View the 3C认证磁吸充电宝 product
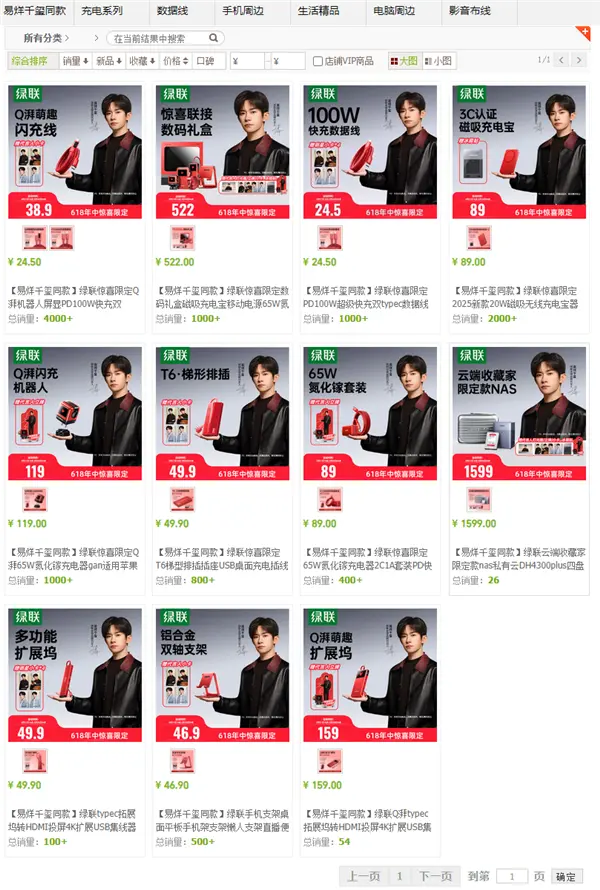Screen dimensions: 600x890 point(518,152)
